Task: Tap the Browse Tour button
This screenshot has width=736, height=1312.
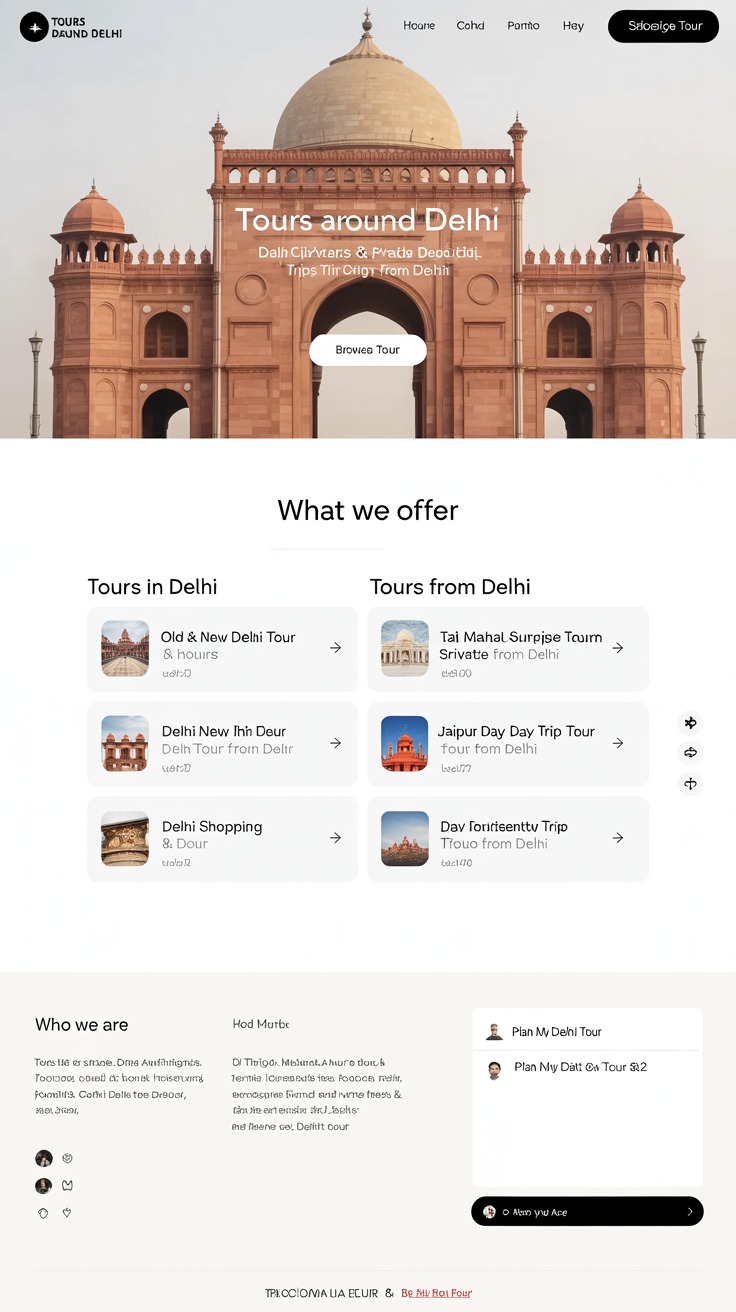Action: point(367,350)
